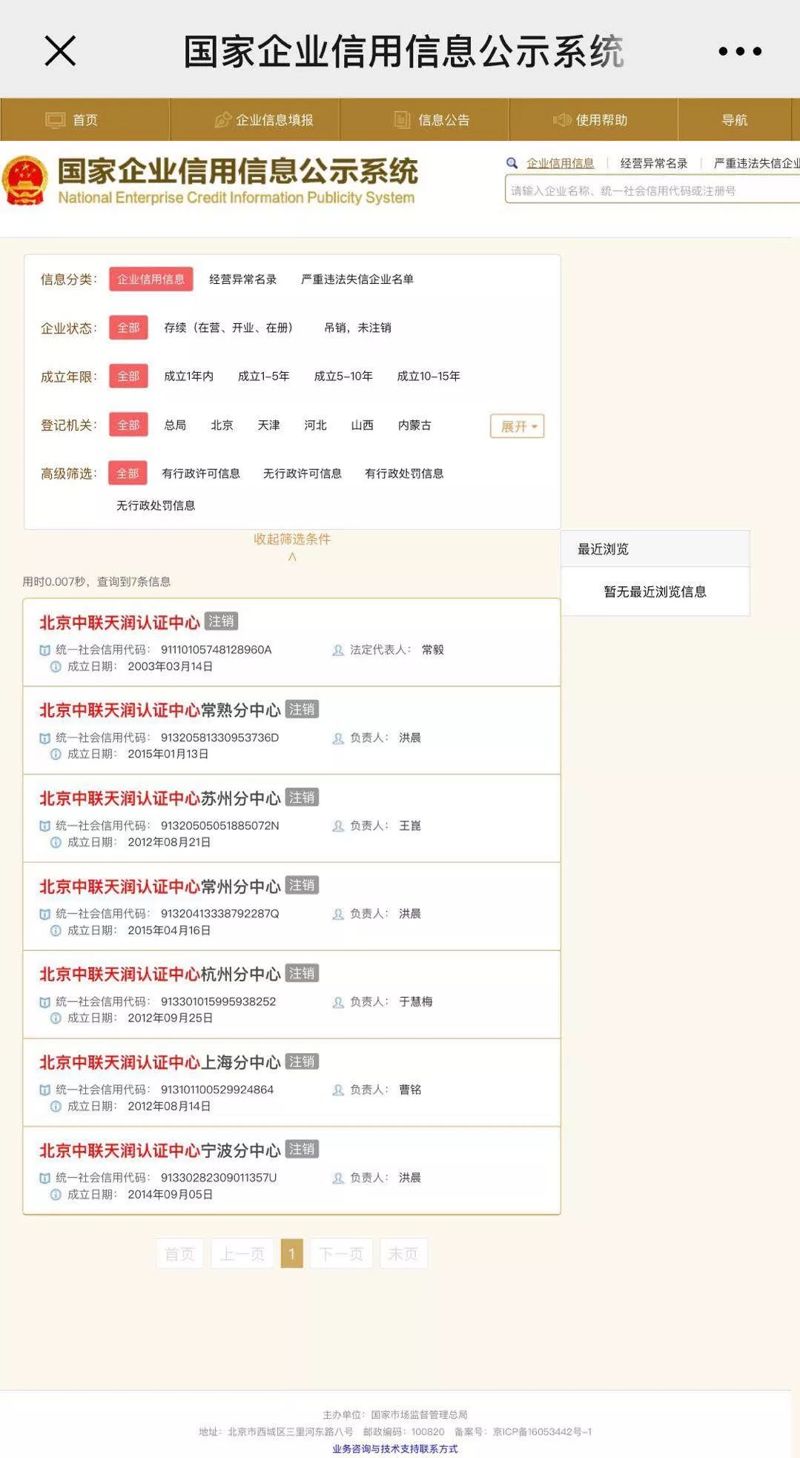Focus the enterprise name search box
This screenshot has width=800, height=1458.
[652, 190]
